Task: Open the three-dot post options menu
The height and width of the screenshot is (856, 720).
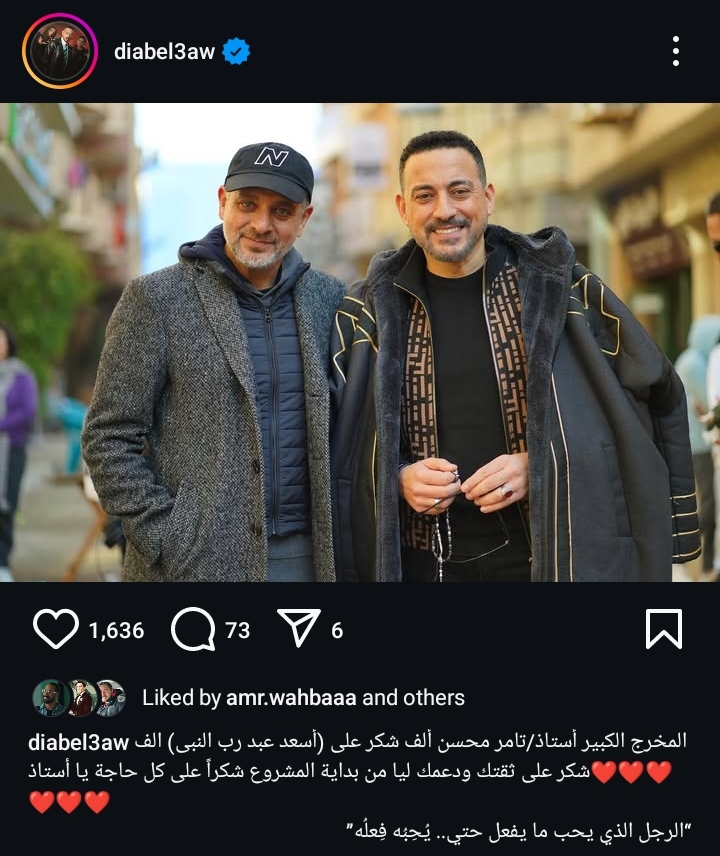Action: [x=676, y=51]
